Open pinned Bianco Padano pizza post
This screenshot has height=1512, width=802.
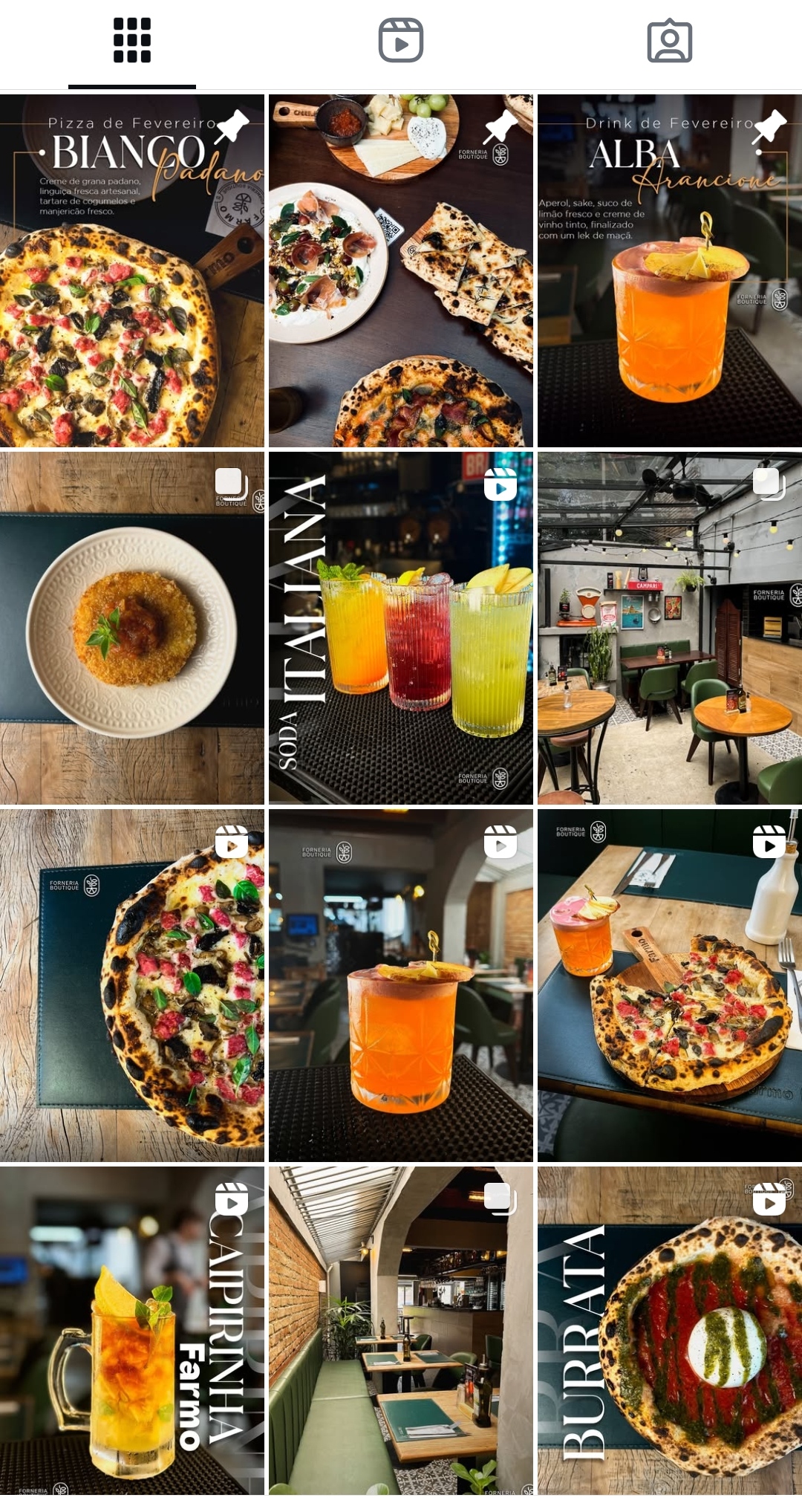click(132, 270)
